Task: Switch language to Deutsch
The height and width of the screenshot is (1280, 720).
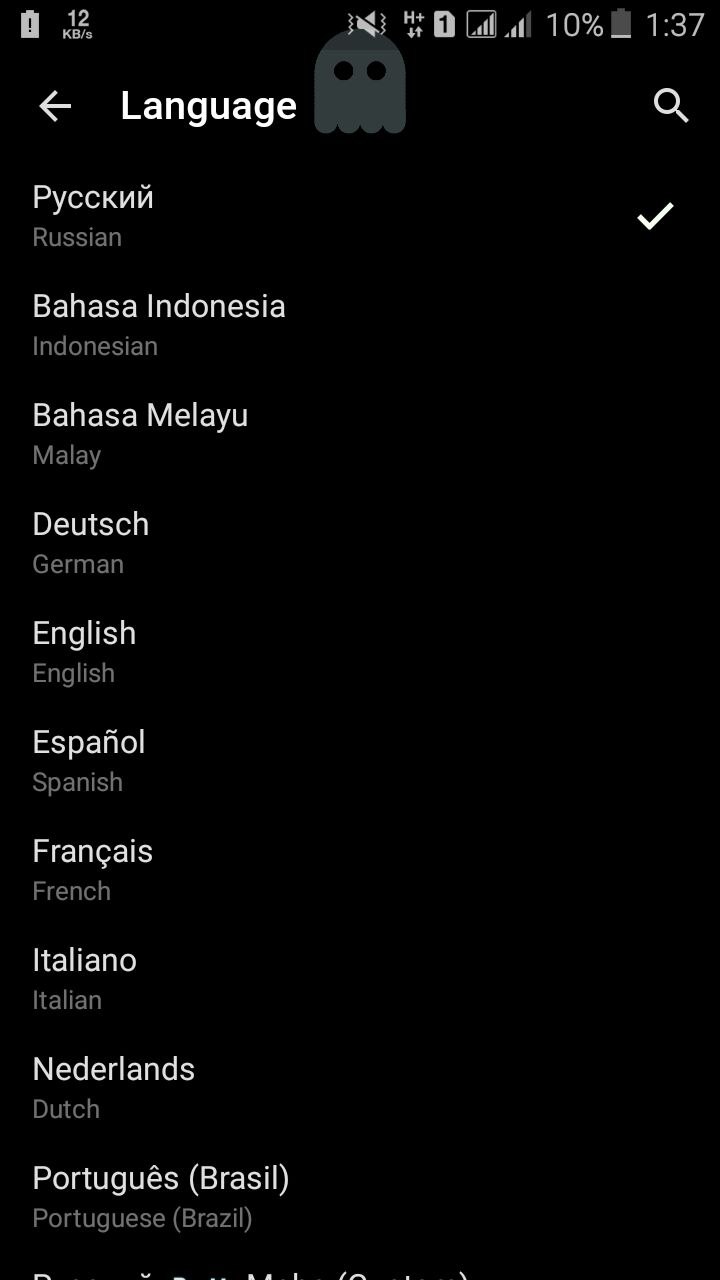Action: pos(360,543)
